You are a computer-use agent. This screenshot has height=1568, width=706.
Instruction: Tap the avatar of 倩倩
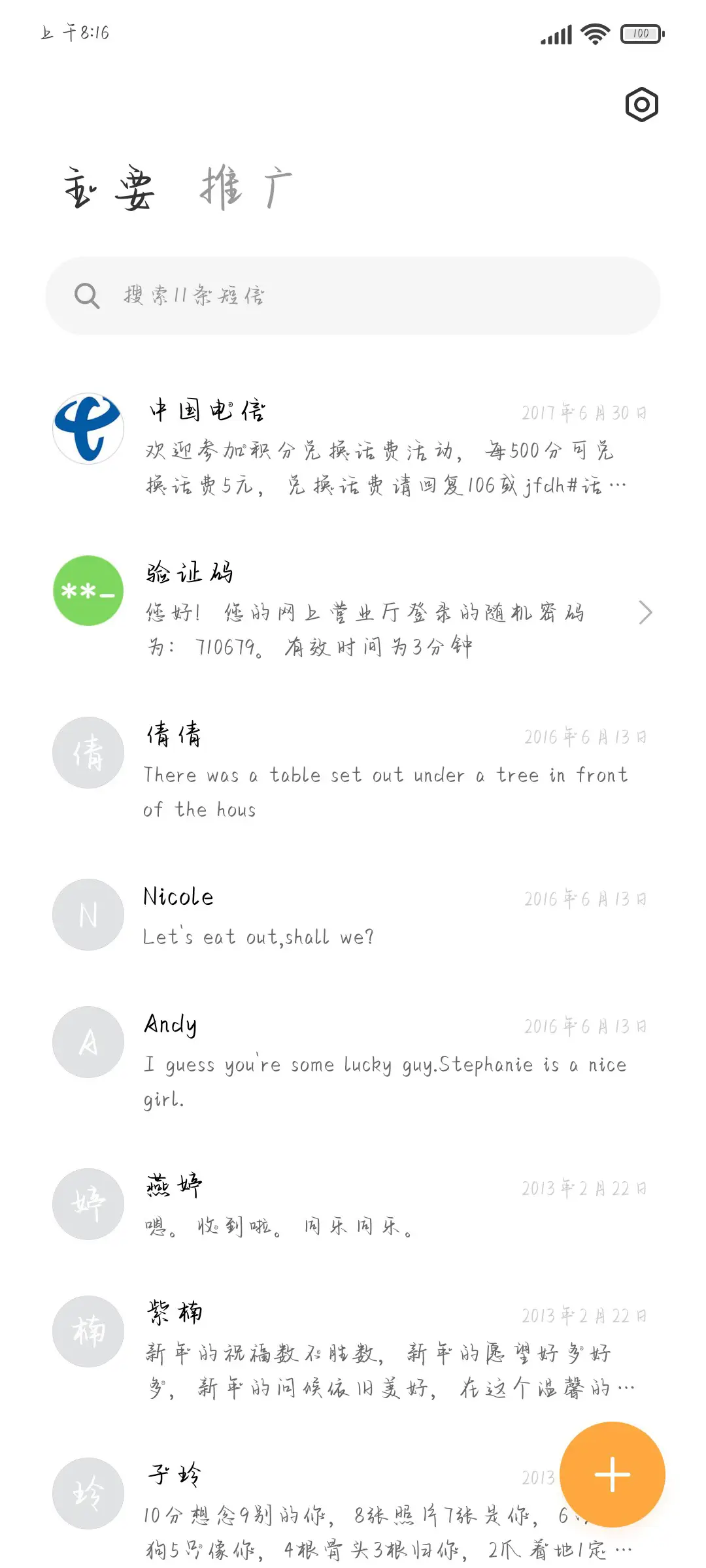click(87, 752)
